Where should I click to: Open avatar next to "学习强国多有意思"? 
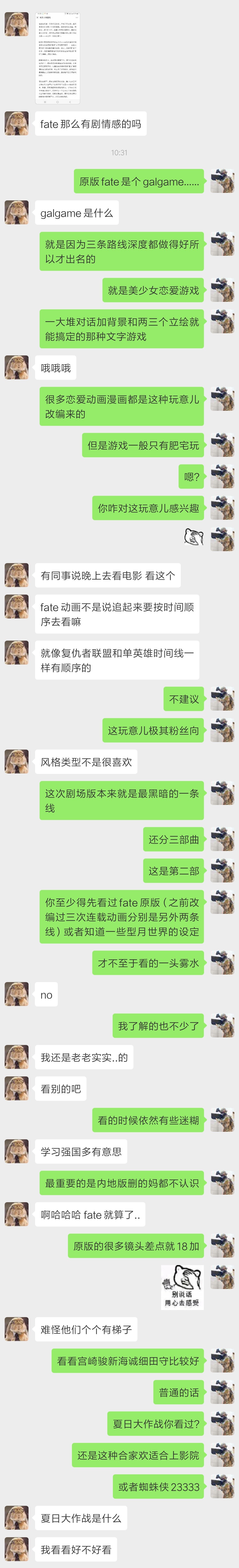[16, 1150]
